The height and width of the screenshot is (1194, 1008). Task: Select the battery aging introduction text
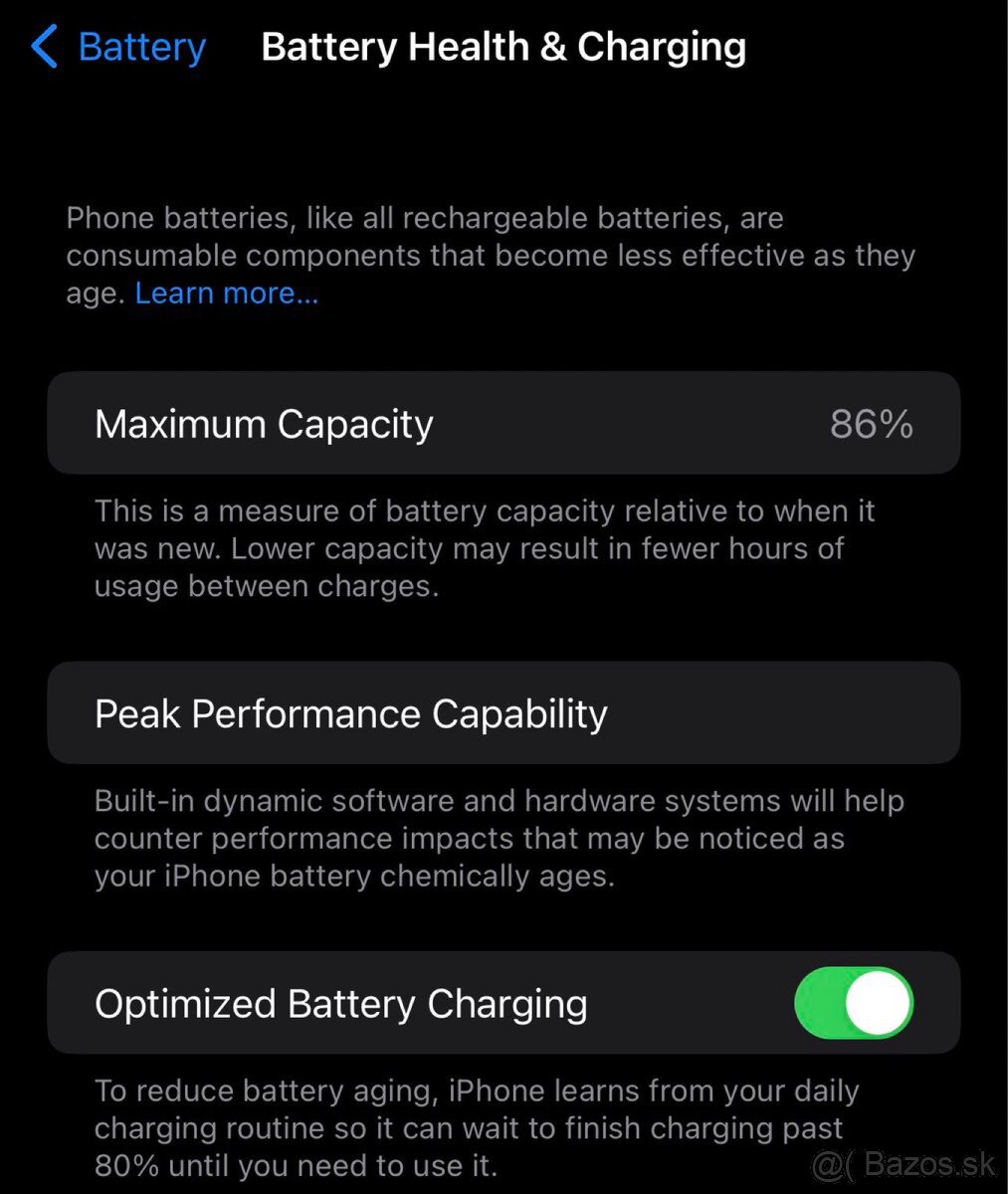click(491, 255)
